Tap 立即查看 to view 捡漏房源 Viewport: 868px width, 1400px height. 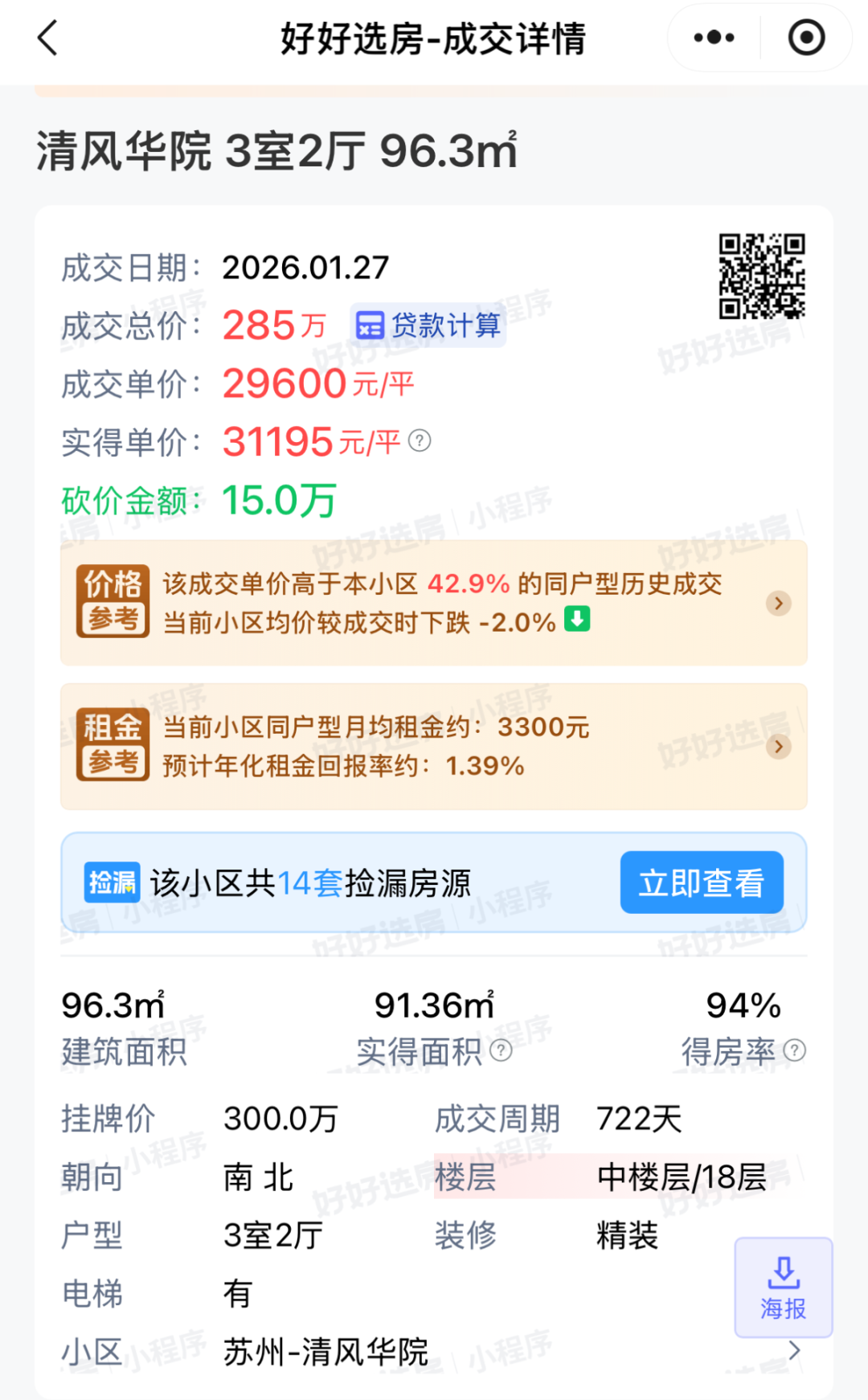pos(701,882)
